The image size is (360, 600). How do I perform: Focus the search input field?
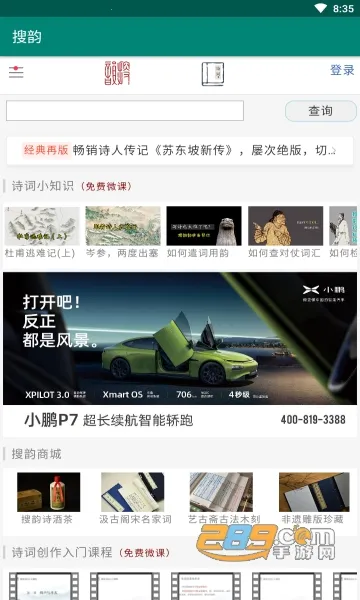125,111
